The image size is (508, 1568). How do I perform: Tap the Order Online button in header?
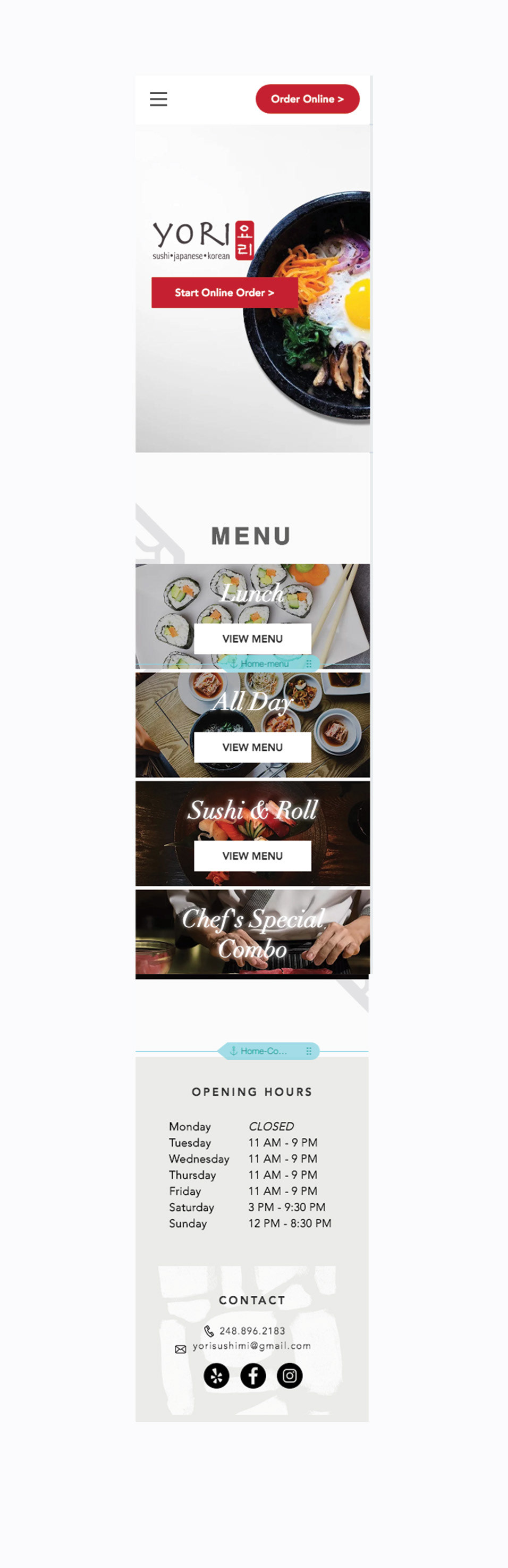click(x=307, y=99)
